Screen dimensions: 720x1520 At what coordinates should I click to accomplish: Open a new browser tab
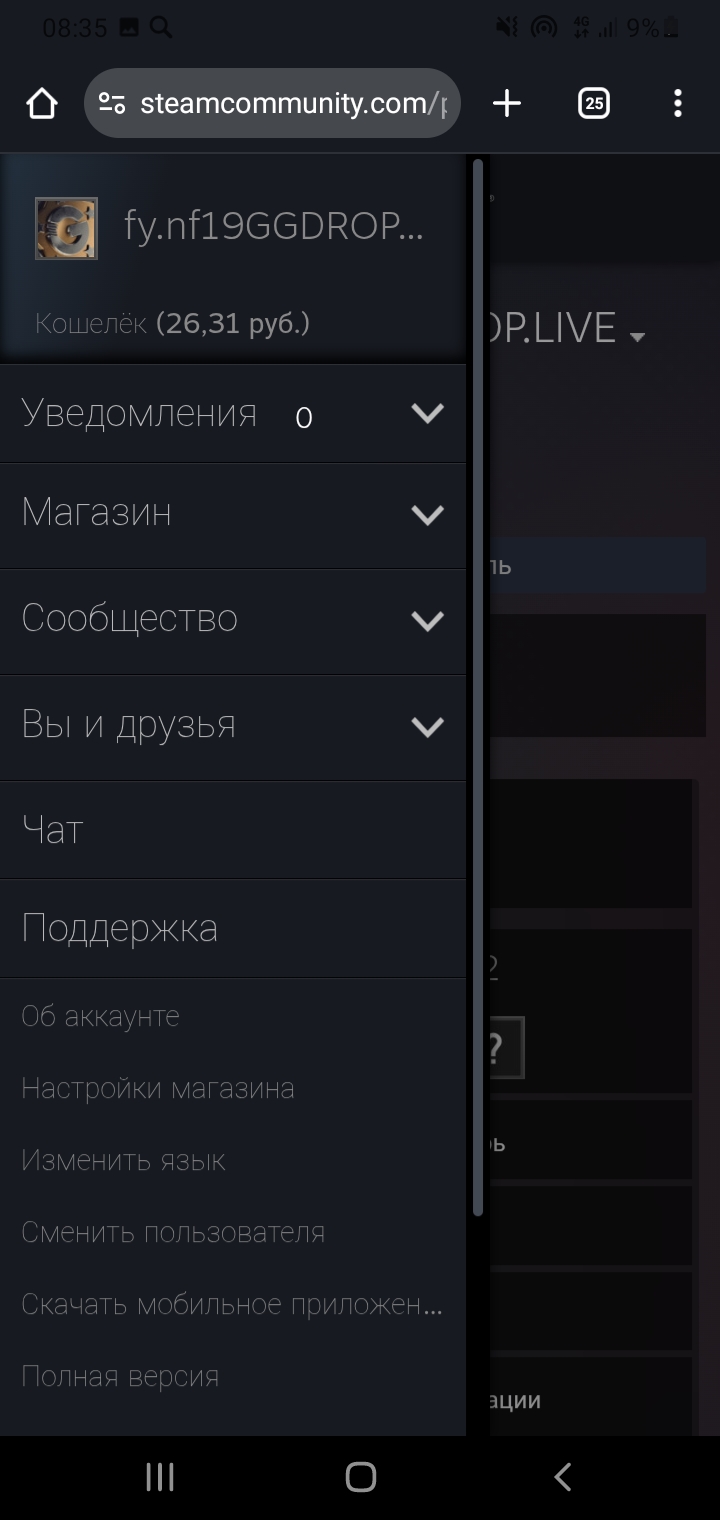[x=507, y=103]
